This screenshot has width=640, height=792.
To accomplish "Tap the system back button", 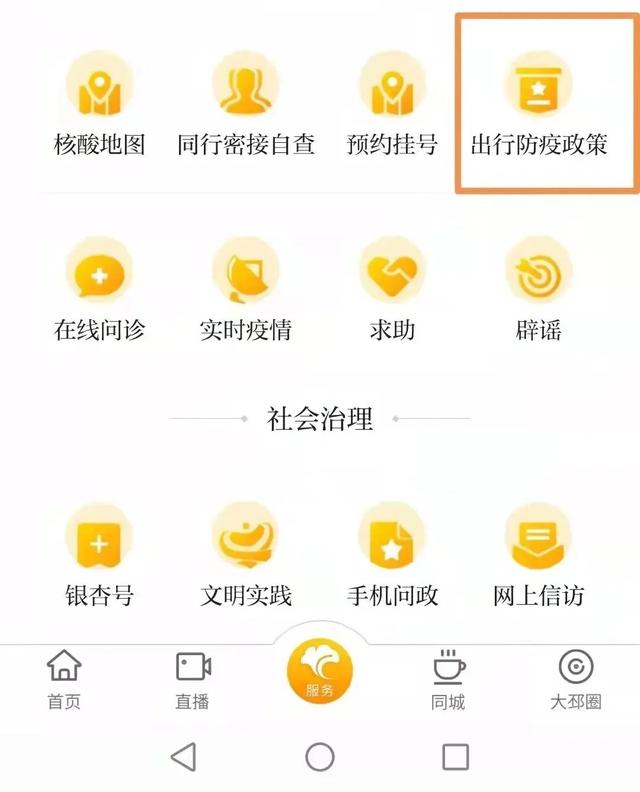I will pyautogui.click(x=183, y=757).
